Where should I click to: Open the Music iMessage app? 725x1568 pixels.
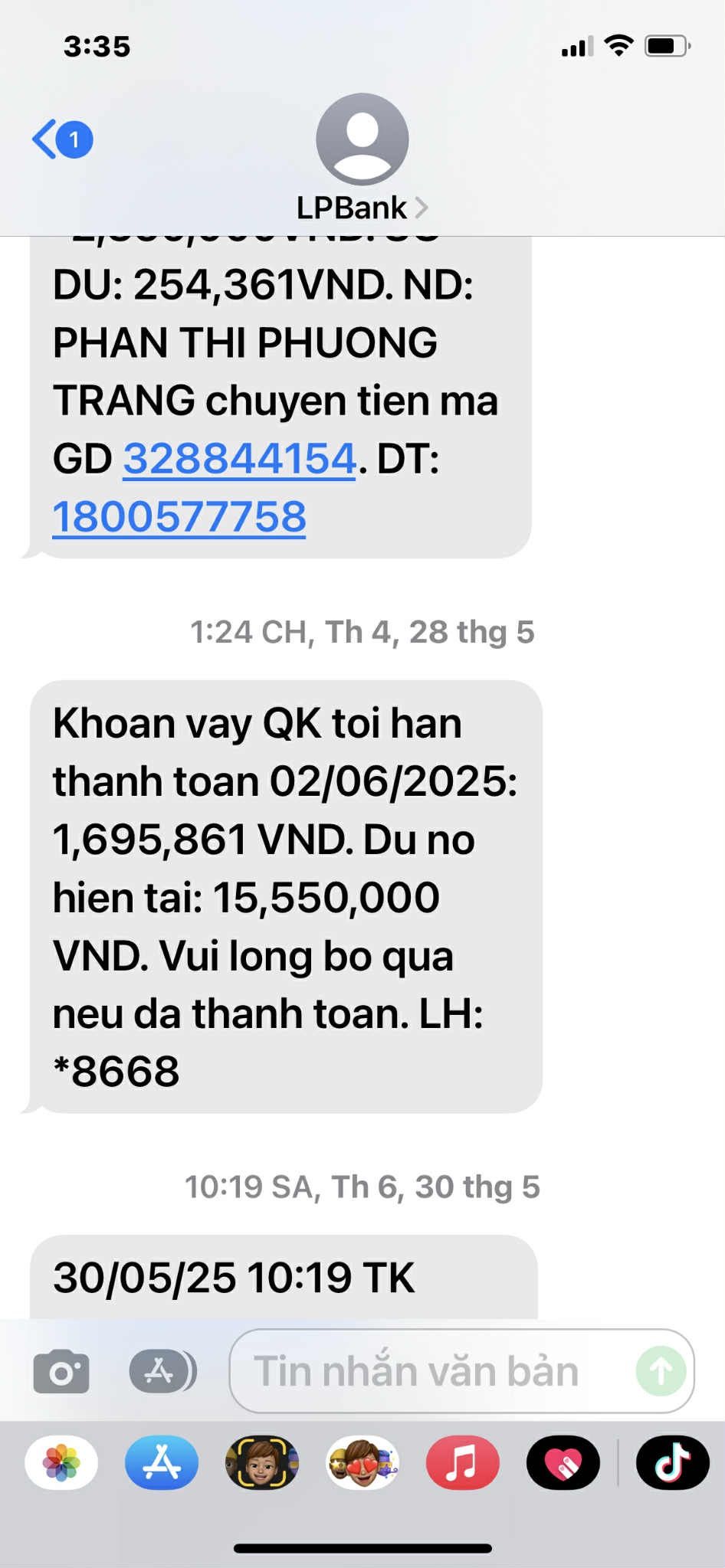click(462, 1462)
